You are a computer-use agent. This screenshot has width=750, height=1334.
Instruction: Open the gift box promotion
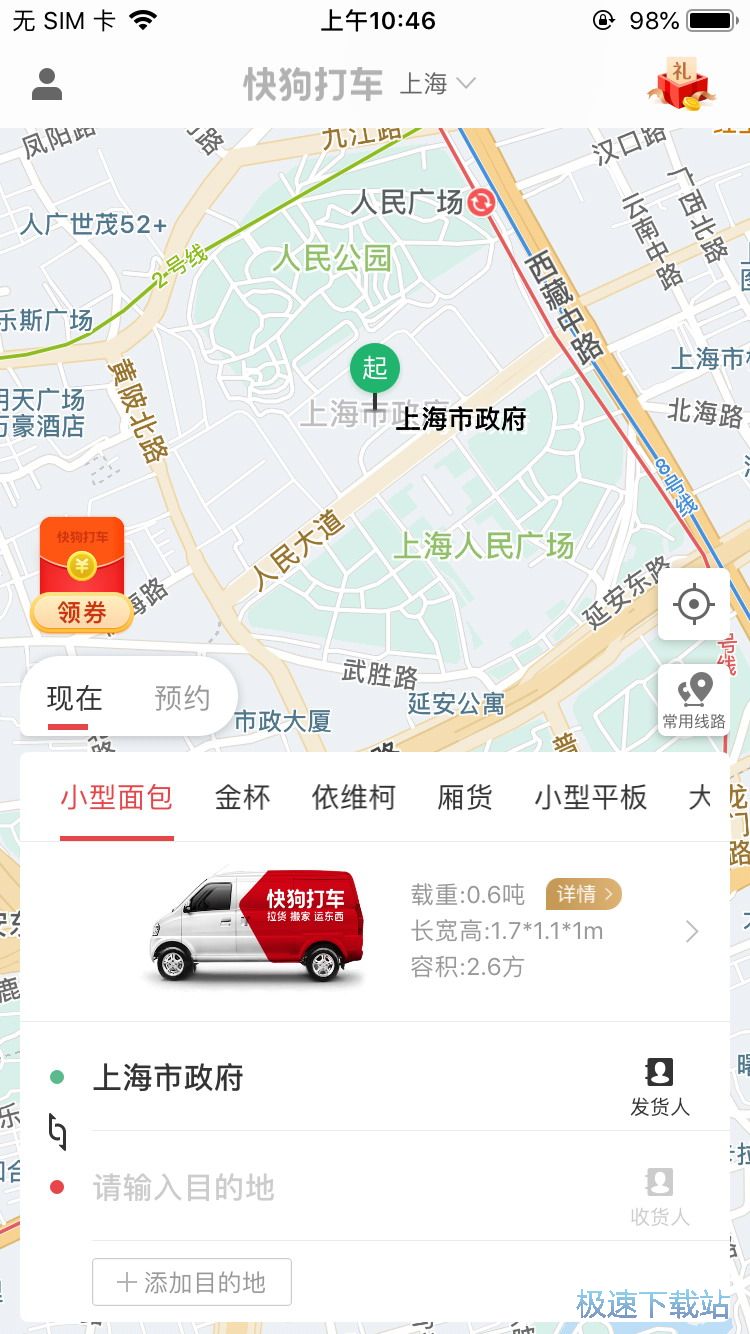click(x=681, y=83)
